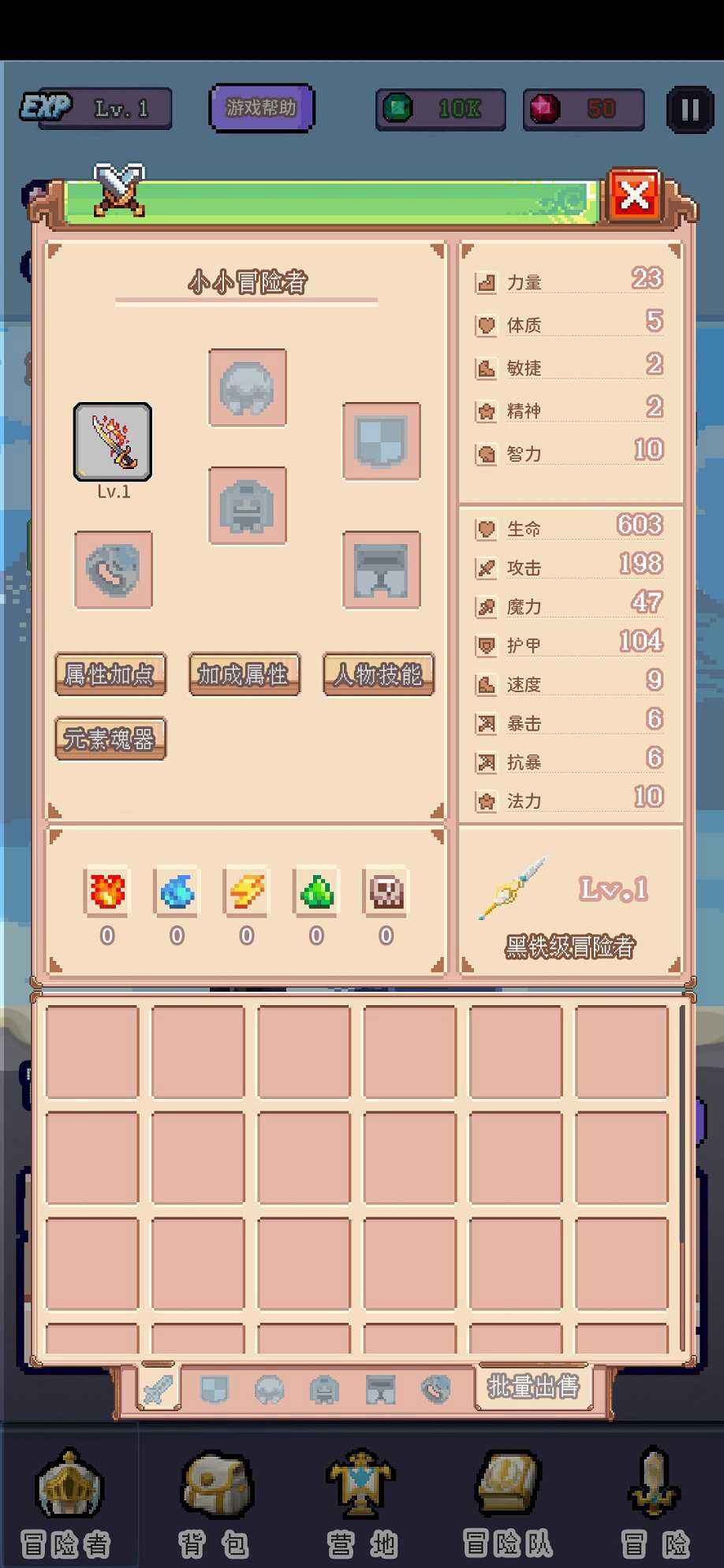Open 游戏帮助 game help
This screenshot has width=724, height=1568.
coord(261,108)
